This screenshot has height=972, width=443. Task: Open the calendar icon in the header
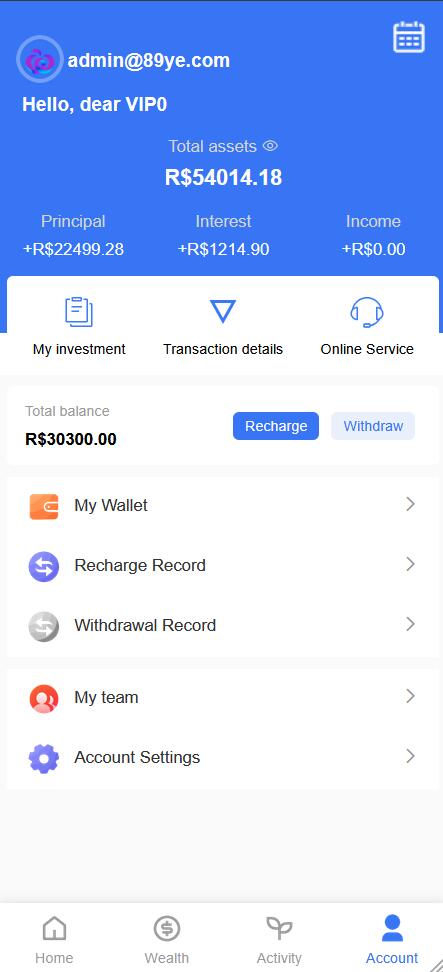pyautogui.click(x=409, y=37)
